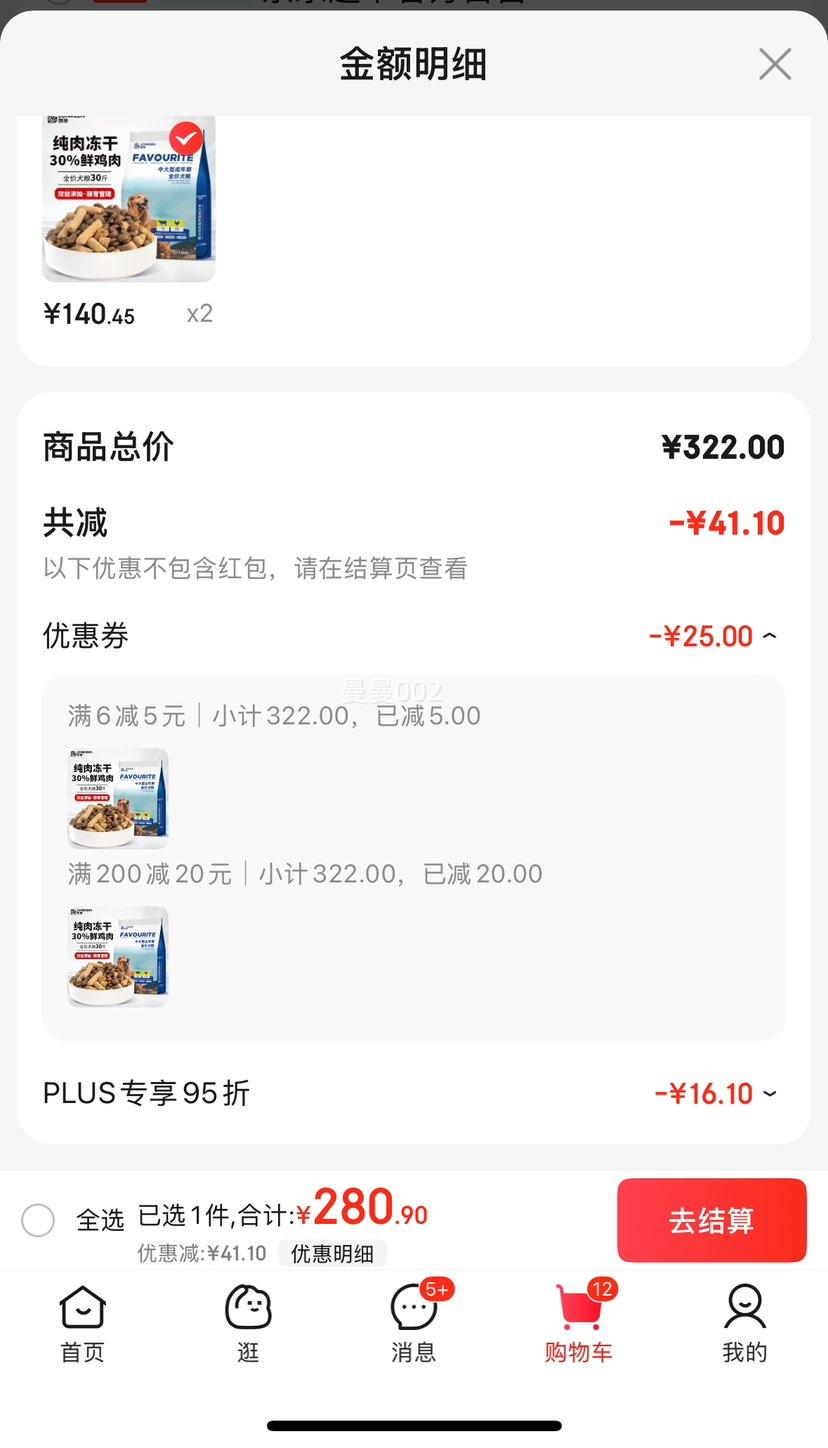Switch to the 逛 browse tab
The height and width of the screenshot is (1448, 828).
(x=248, y=1324)
